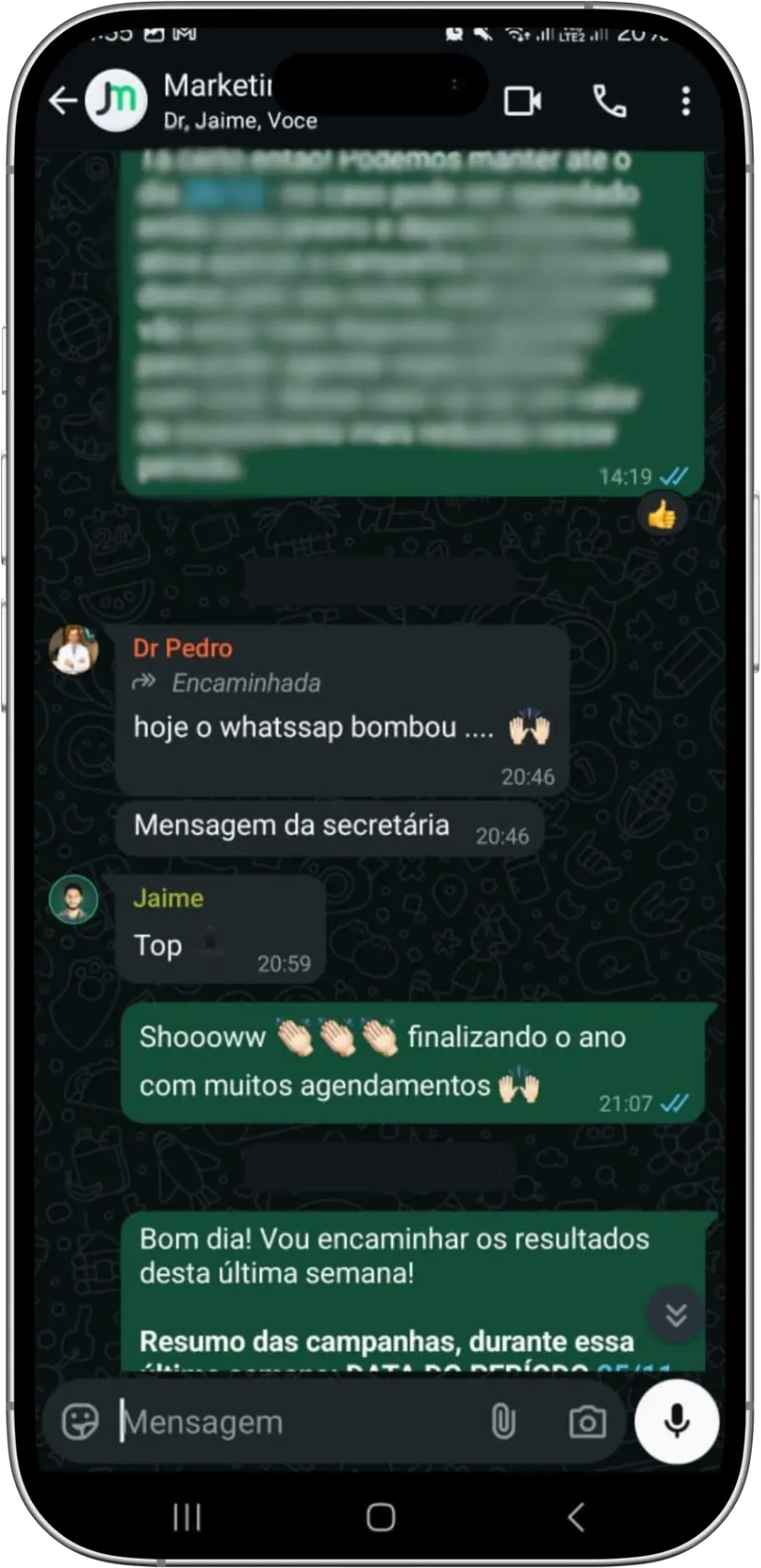The height and width of the screenshot is (1568, 761).
Task: Focus the Mensagem text field
Action: pyautogui.click(x=294, y=1423)
